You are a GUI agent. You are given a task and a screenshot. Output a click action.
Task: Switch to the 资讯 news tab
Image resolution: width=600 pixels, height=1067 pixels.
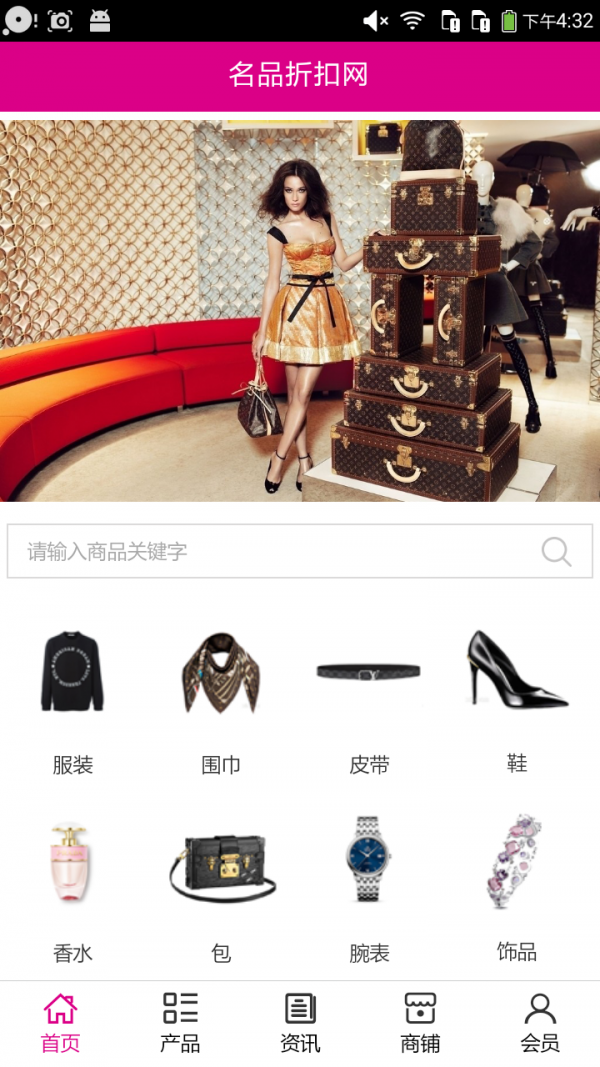click(x=300, y=1023)
